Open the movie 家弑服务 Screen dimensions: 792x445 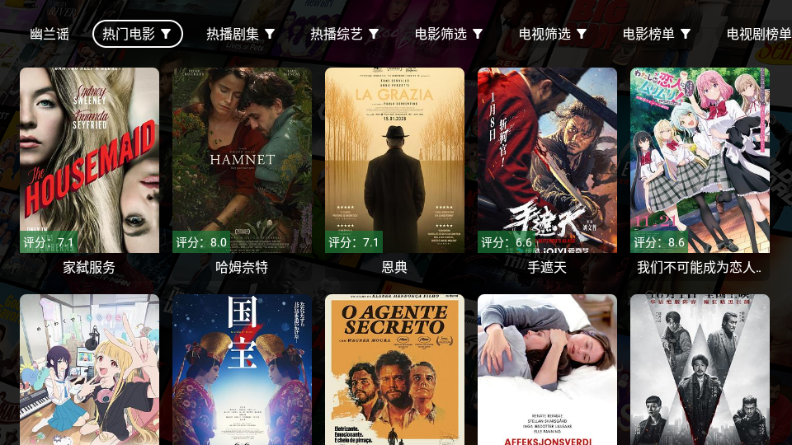tap(89, 160)
